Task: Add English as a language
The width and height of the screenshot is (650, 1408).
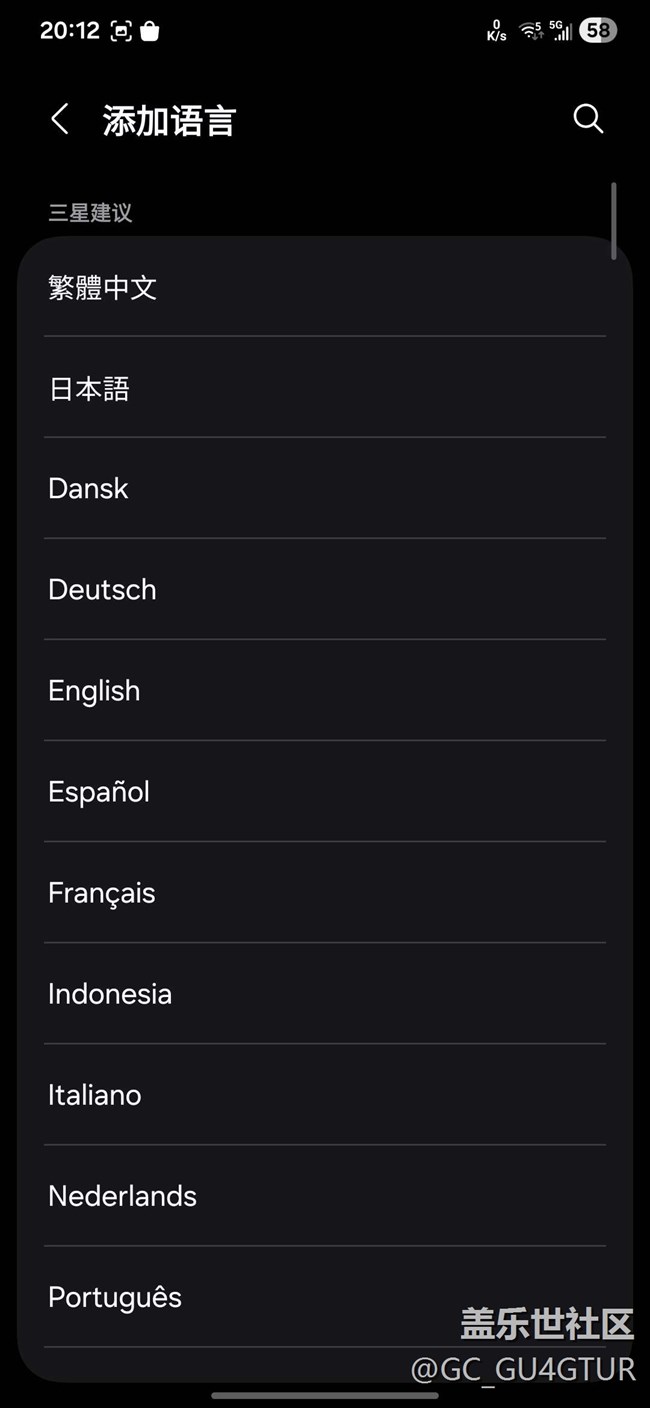Action: pyautogui.click(x=95, y=690)
